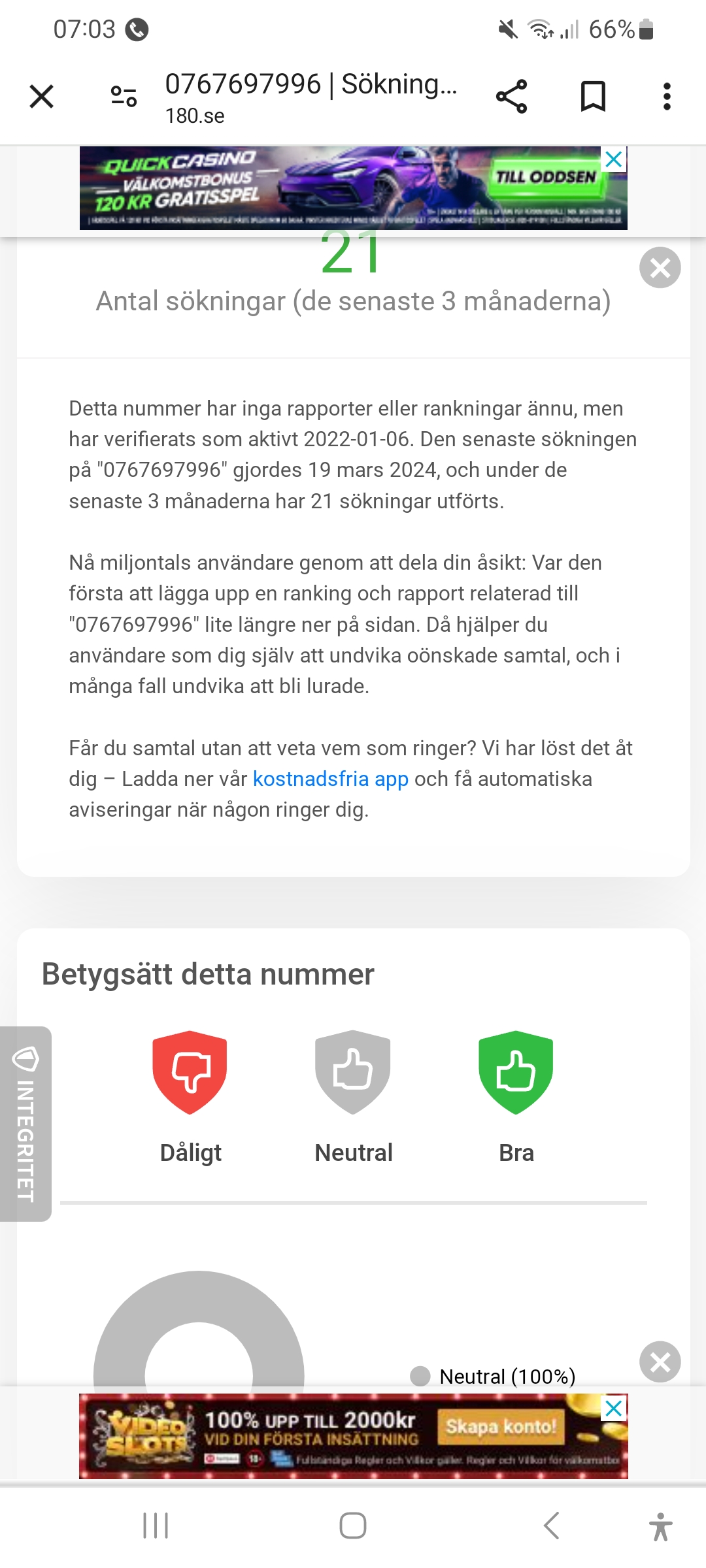Open the browser overflow menu

pyautogui.click(x=666, y=97)
